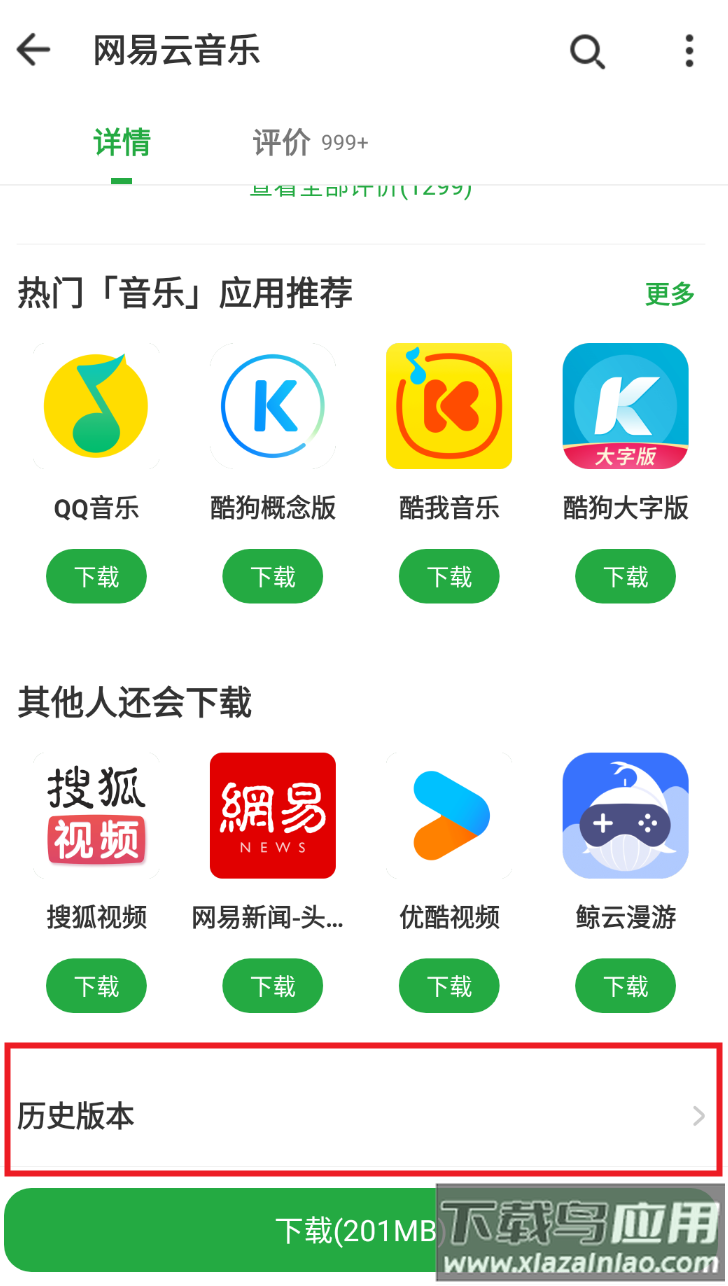The image size is (728, 1286).
Task: Download 鲸云漫游
Action: click(626, 987)
